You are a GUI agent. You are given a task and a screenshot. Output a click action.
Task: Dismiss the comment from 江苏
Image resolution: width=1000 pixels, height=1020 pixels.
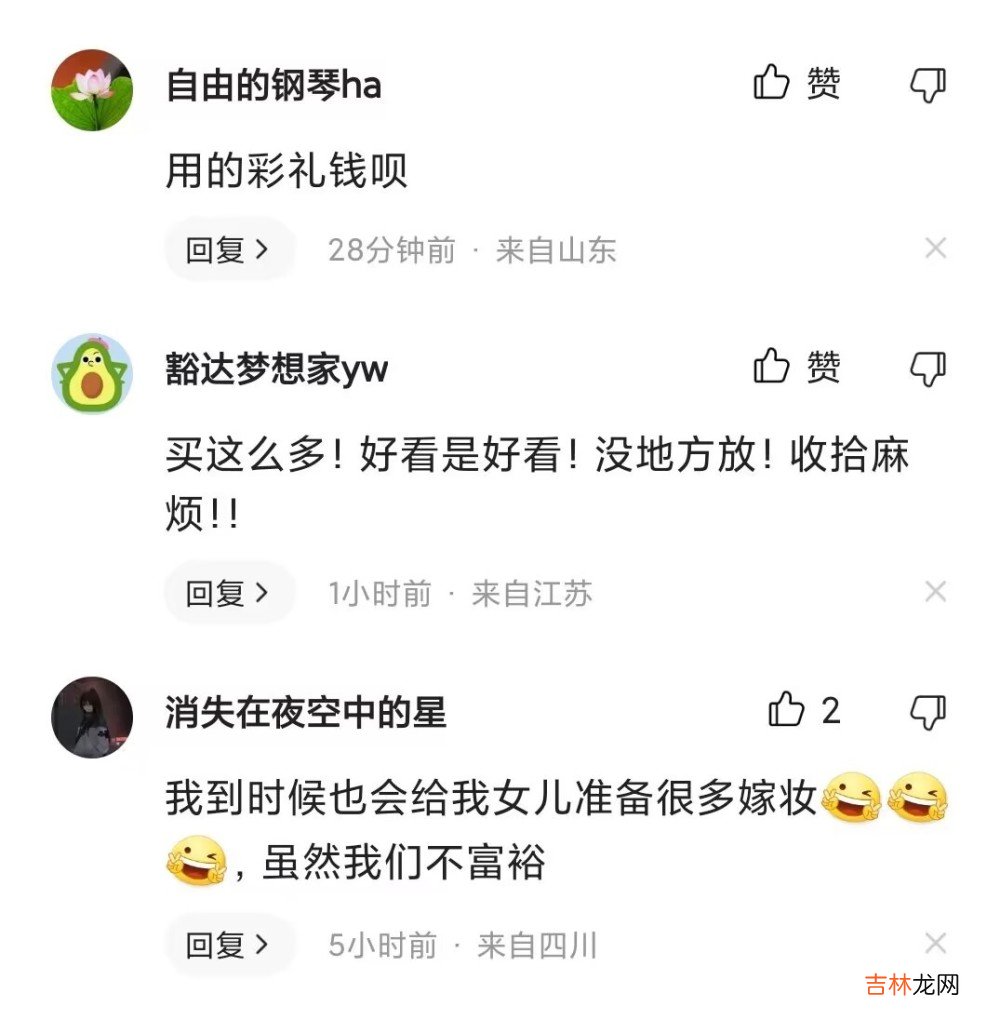(x=935, y=592)
